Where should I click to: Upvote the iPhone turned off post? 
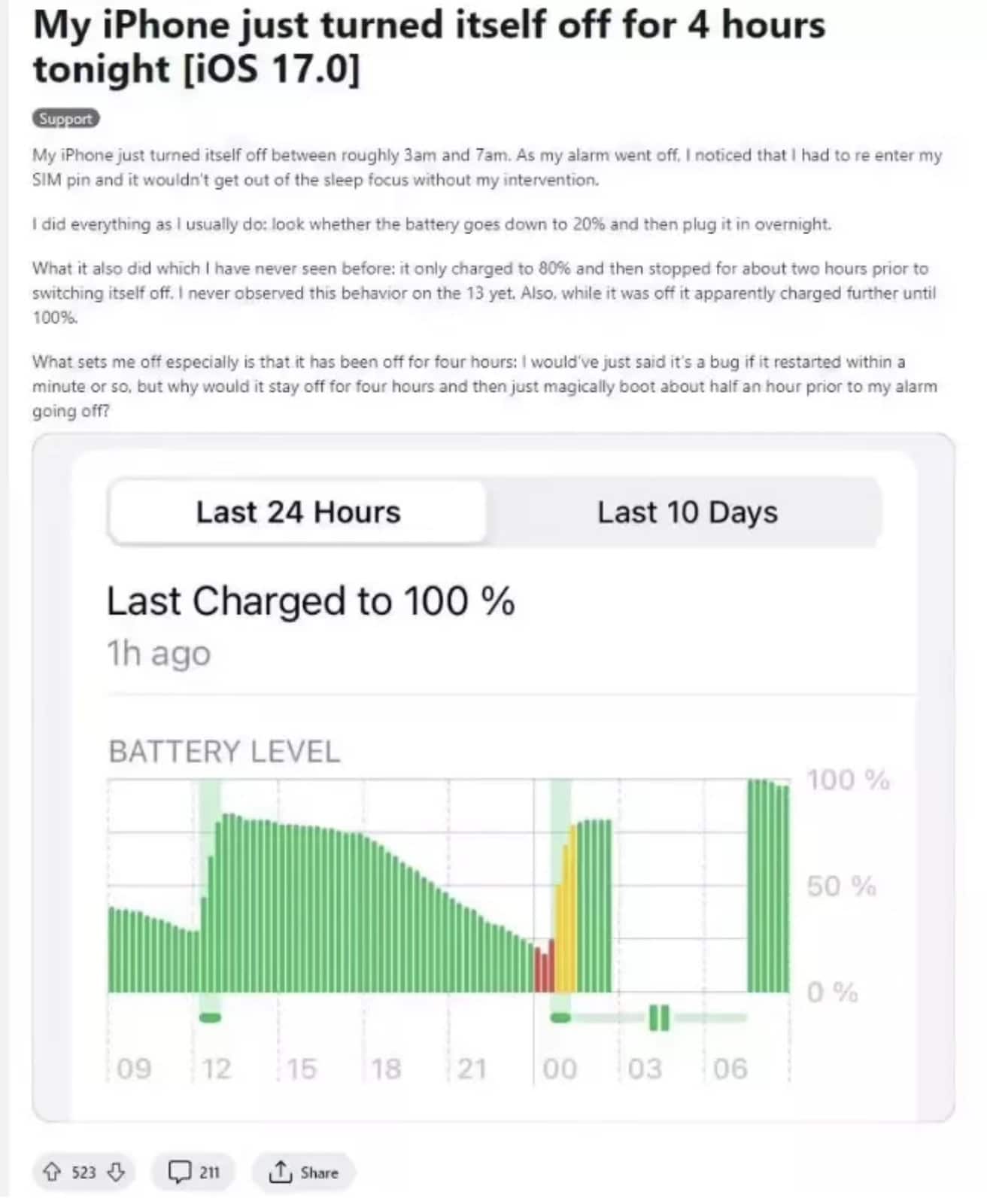[x=51, y=1172]
